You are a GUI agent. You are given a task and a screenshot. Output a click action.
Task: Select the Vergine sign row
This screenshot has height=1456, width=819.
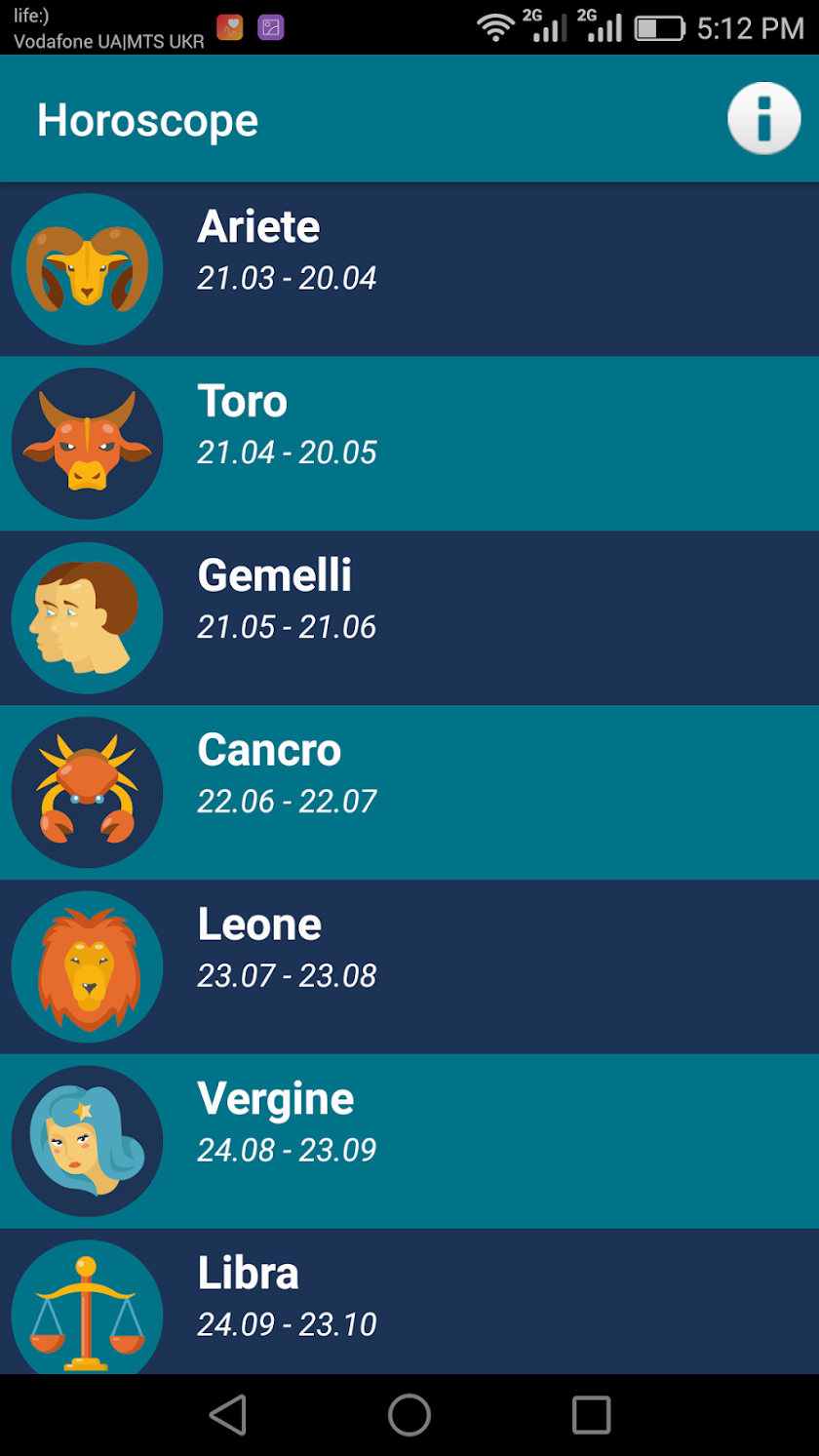409,1142
